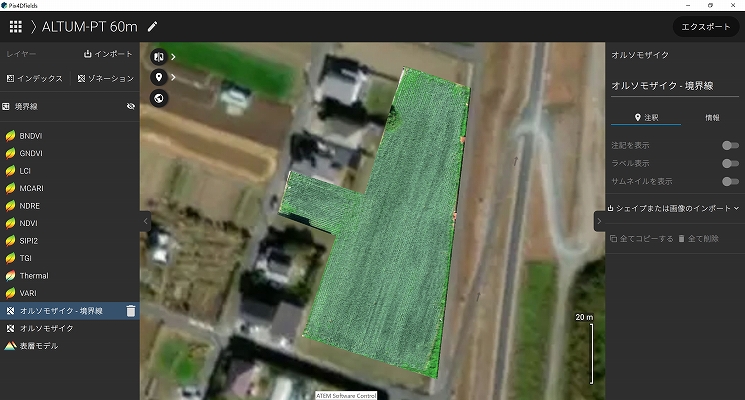Image resolution: width=745 pixels, height=400 pixels.
Task: Select the Thermal layer
Action: point(33,275)
